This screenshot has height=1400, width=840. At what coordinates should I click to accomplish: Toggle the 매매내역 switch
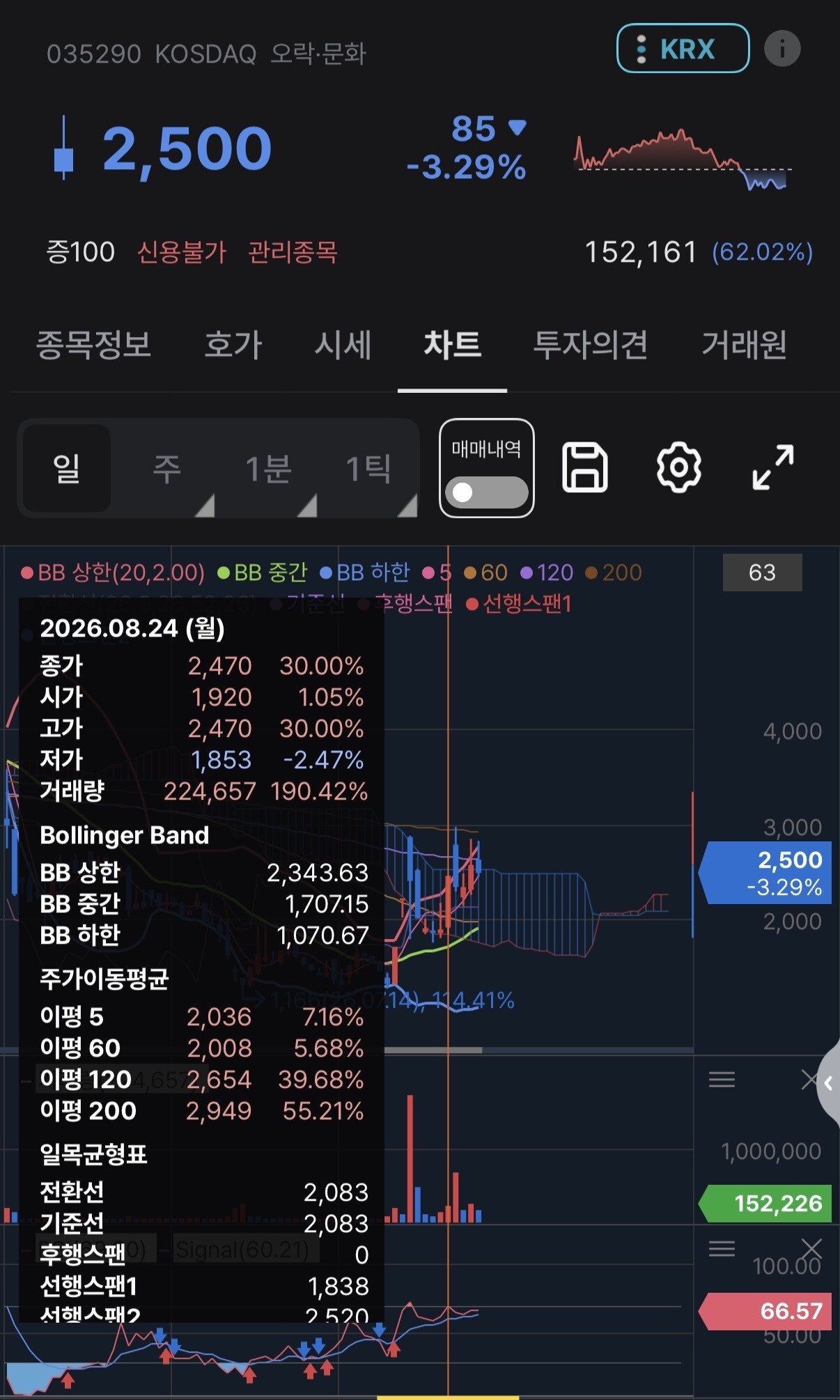click(487, 492)
